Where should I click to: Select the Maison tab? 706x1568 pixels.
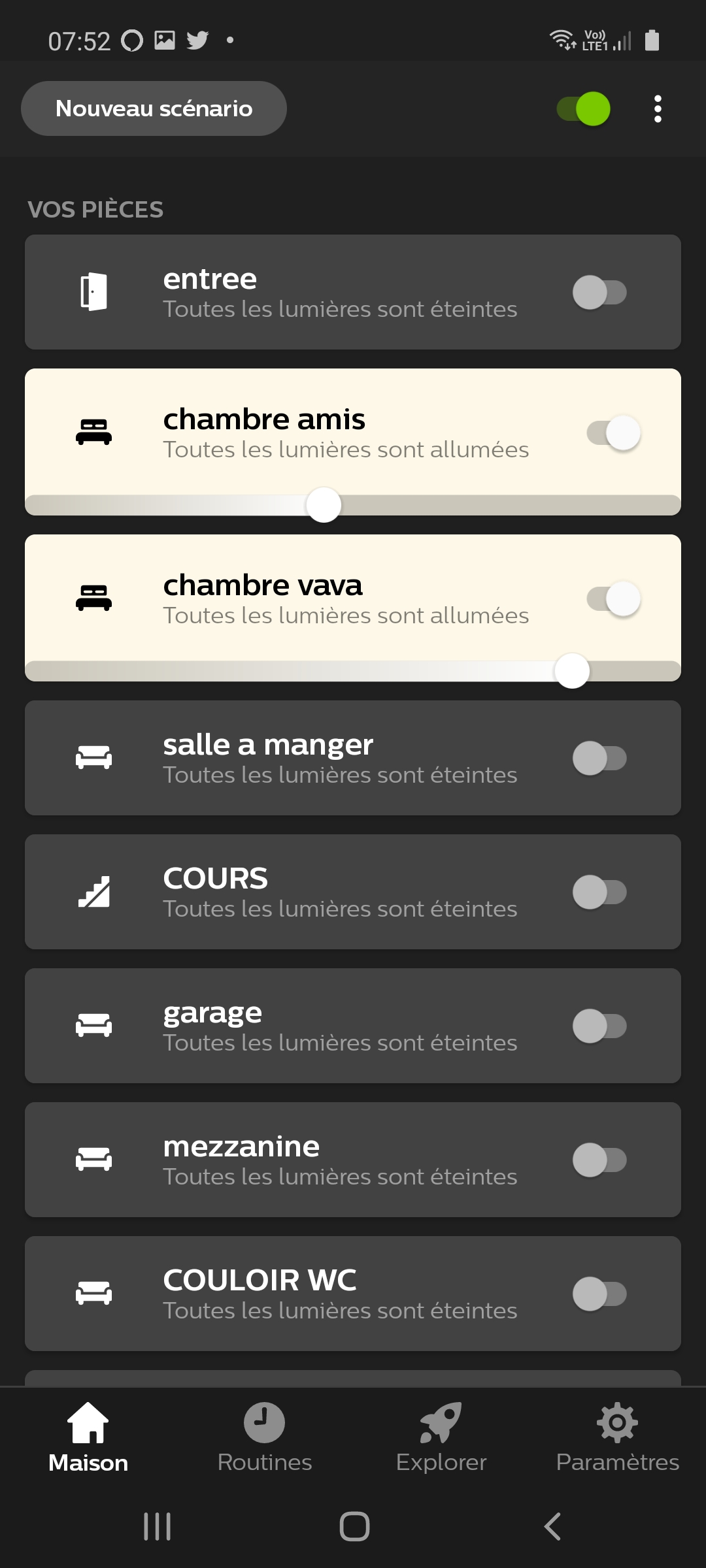(x=88, y=1437)
